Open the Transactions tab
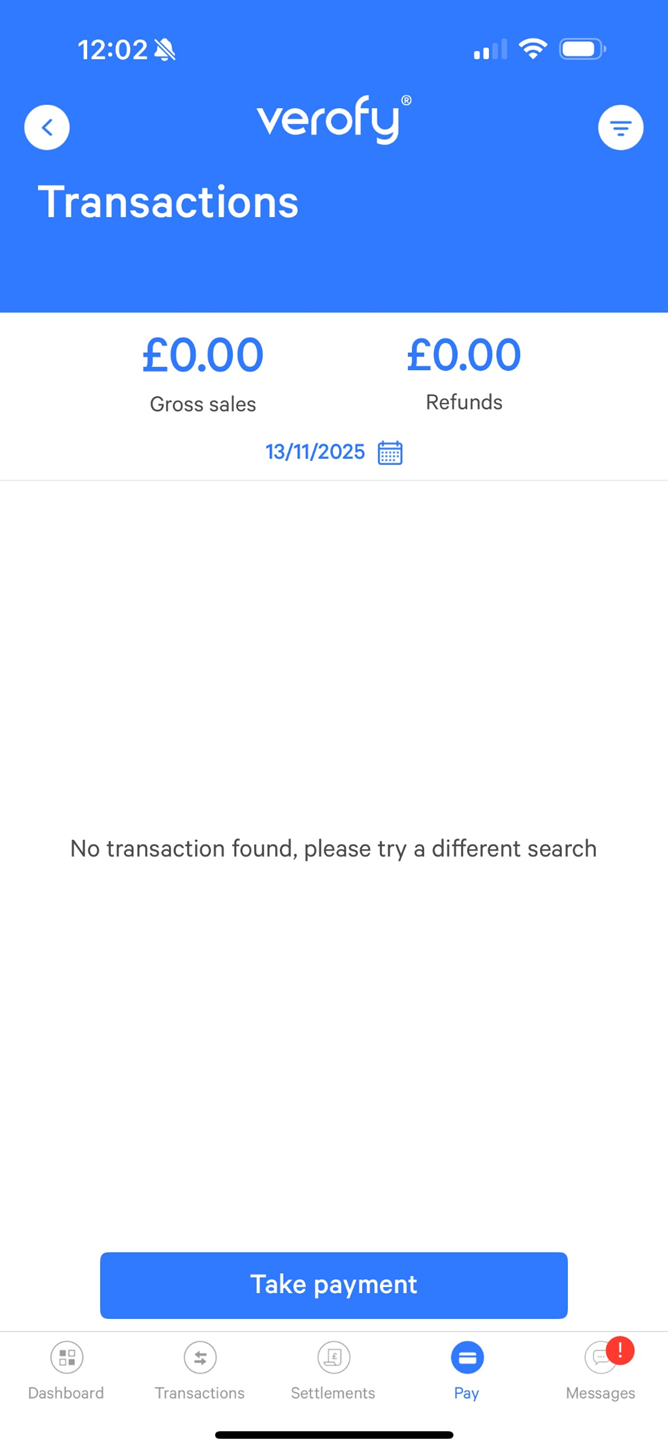The height and width of the screenshot is (1451, 668). (200, 1370)
